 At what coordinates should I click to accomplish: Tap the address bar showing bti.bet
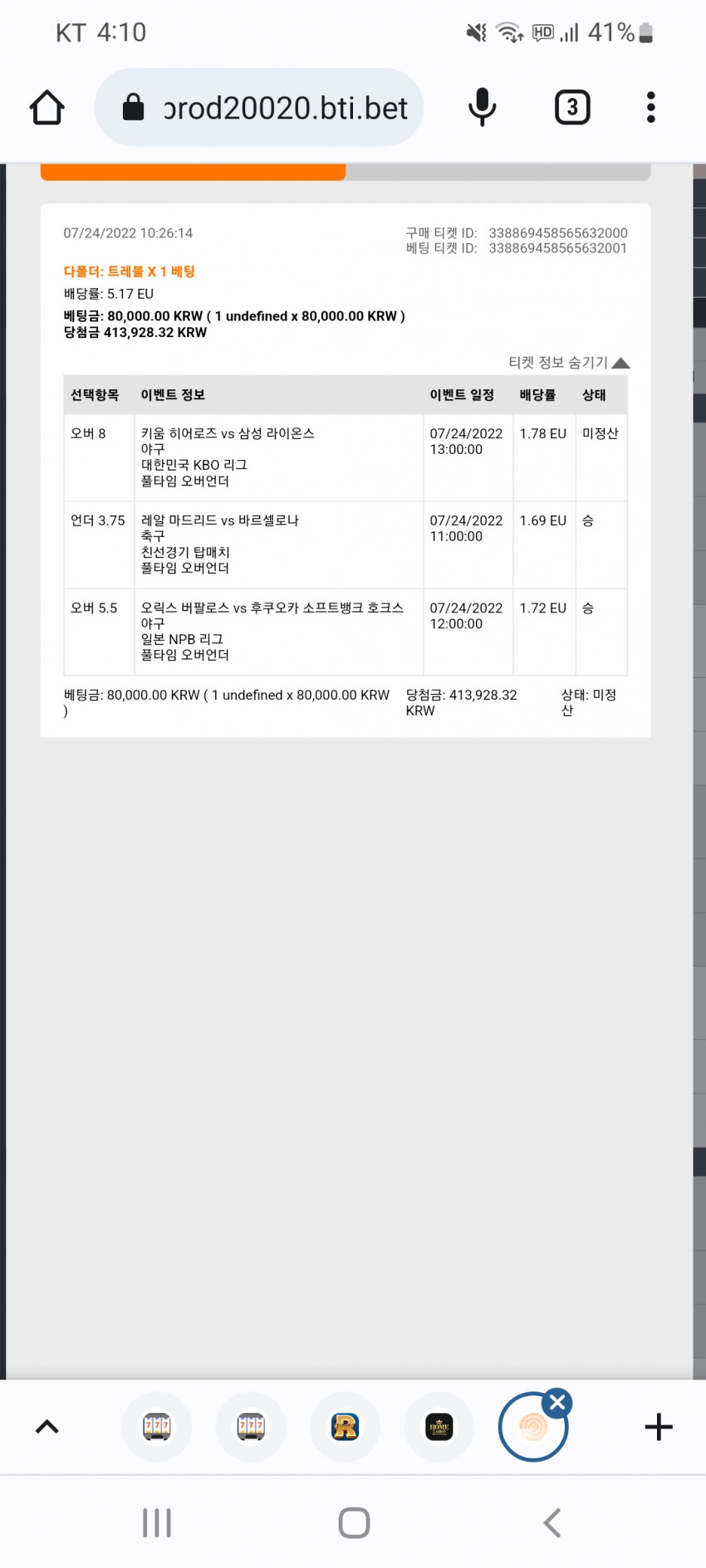coord(258,108)
